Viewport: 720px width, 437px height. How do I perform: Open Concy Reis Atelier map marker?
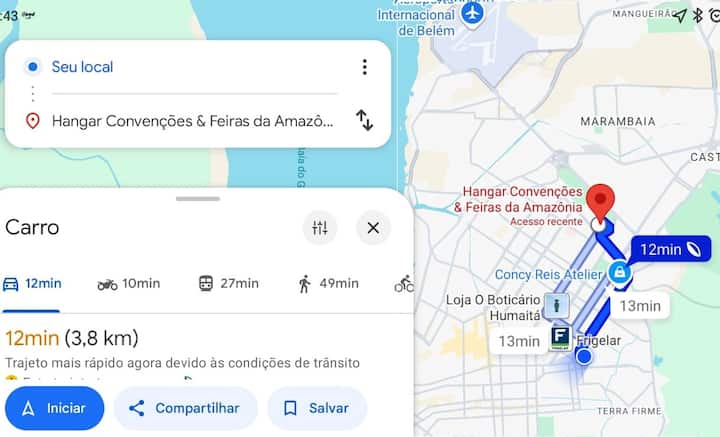click(x=619, y=272)
